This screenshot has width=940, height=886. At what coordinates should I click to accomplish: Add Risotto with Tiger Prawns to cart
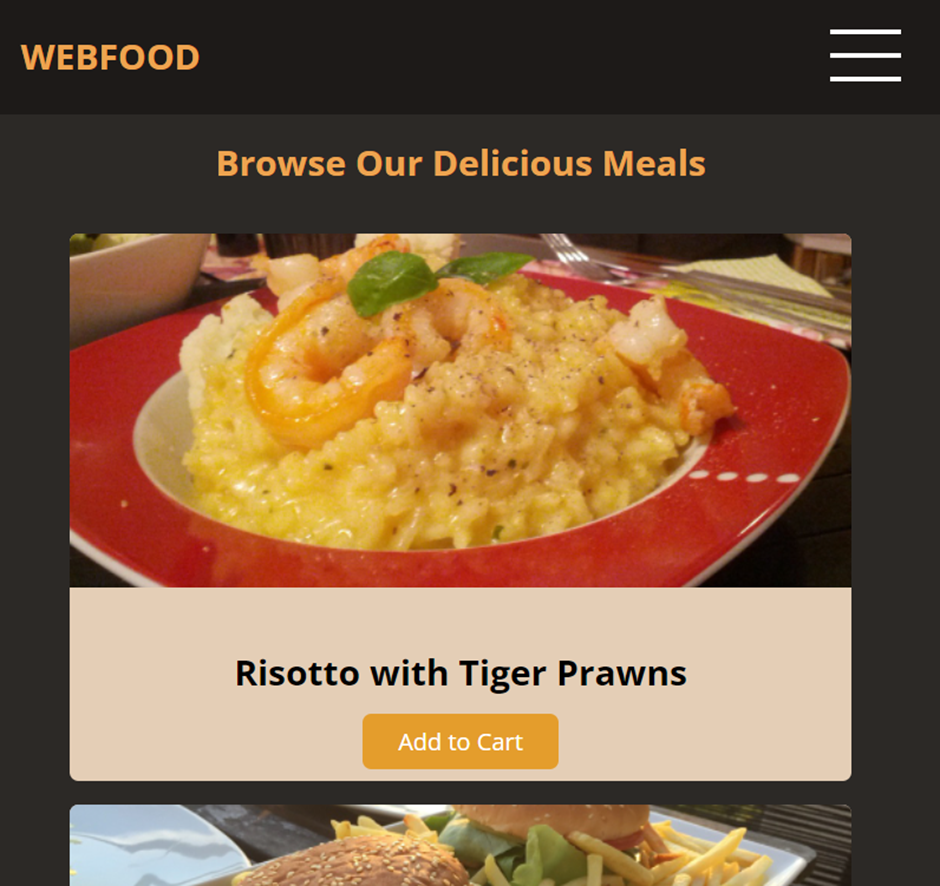click(460, 742)
